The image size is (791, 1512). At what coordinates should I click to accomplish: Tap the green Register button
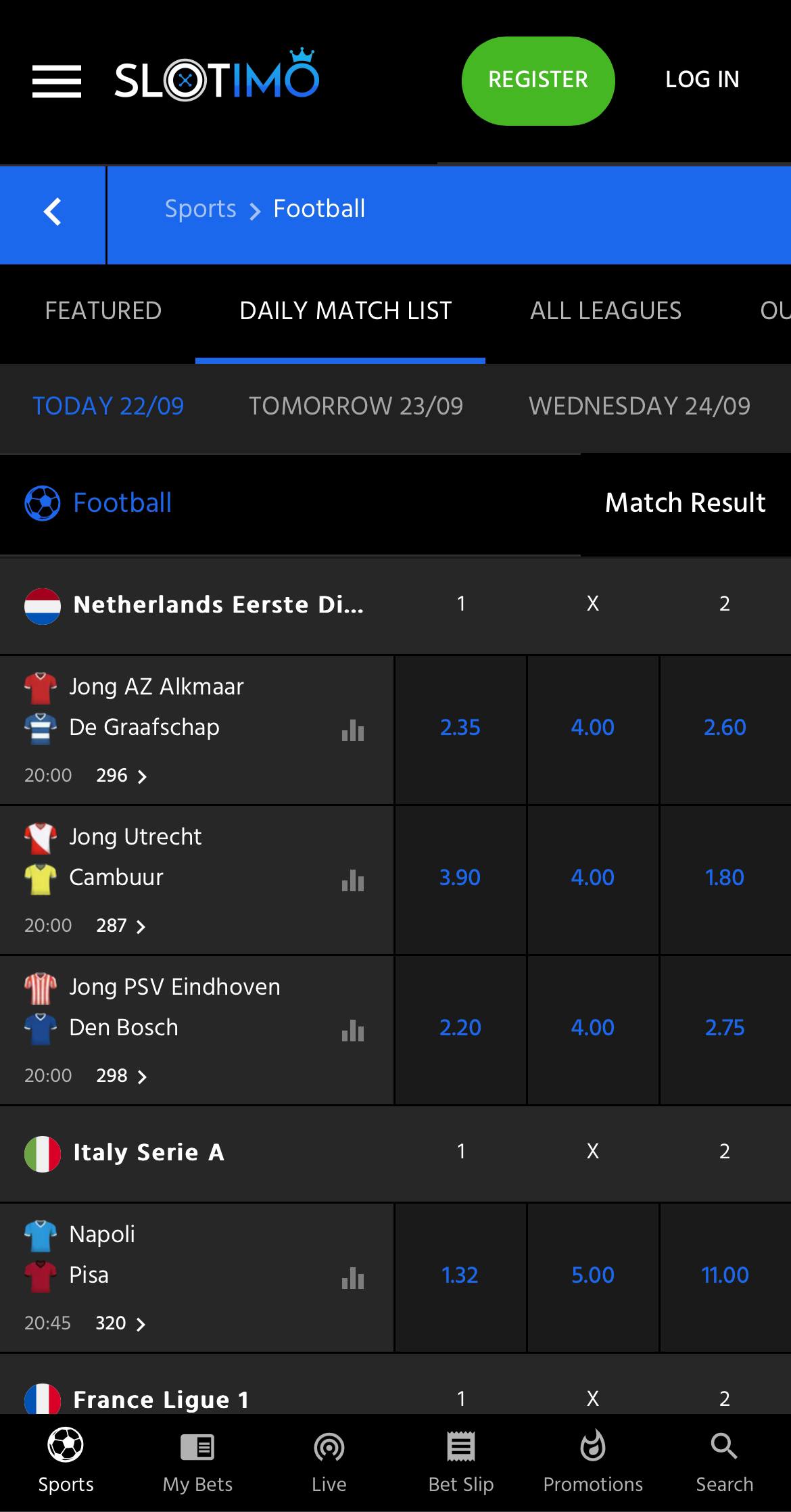click(538, 80)
